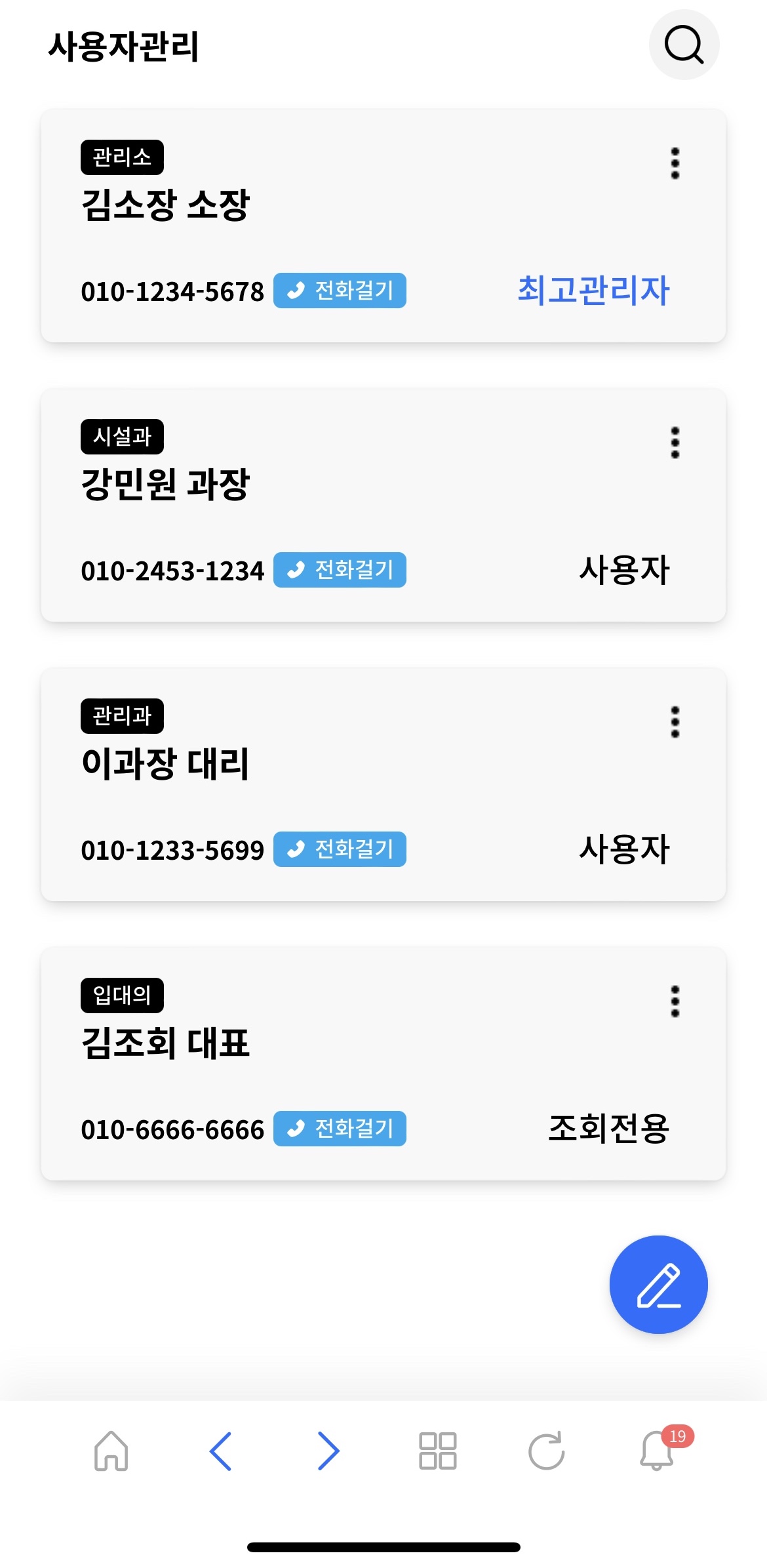Dial 010-1233-5699 via the 전화걸기 button
Viewport: 767px width, 1568px height.
[340, 849]
